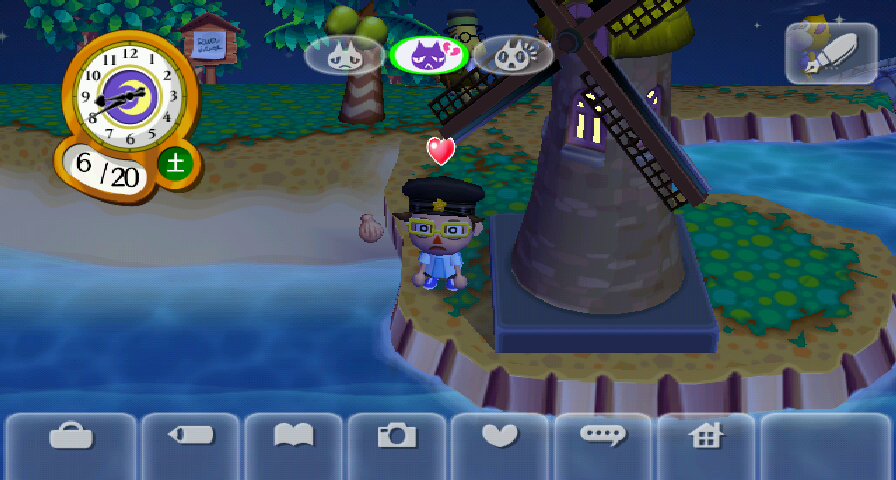Open the pockets bag icon

tap(71, 437)
